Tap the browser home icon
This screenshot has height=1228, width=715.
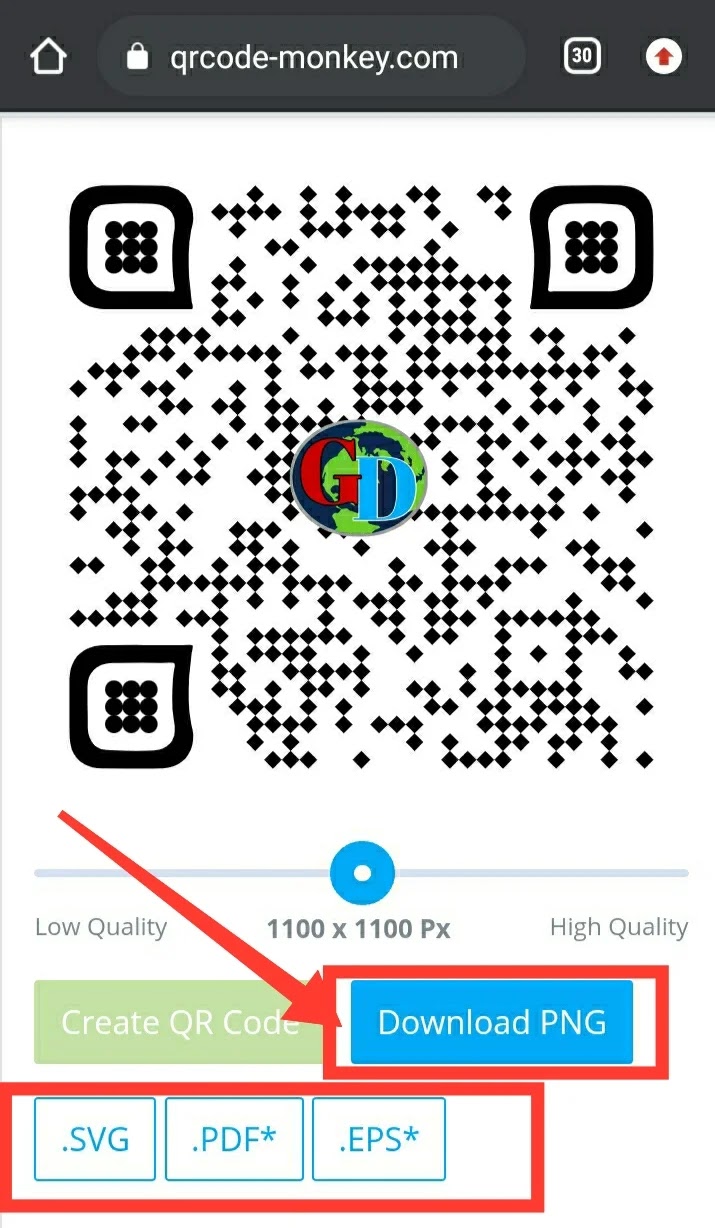48,56
